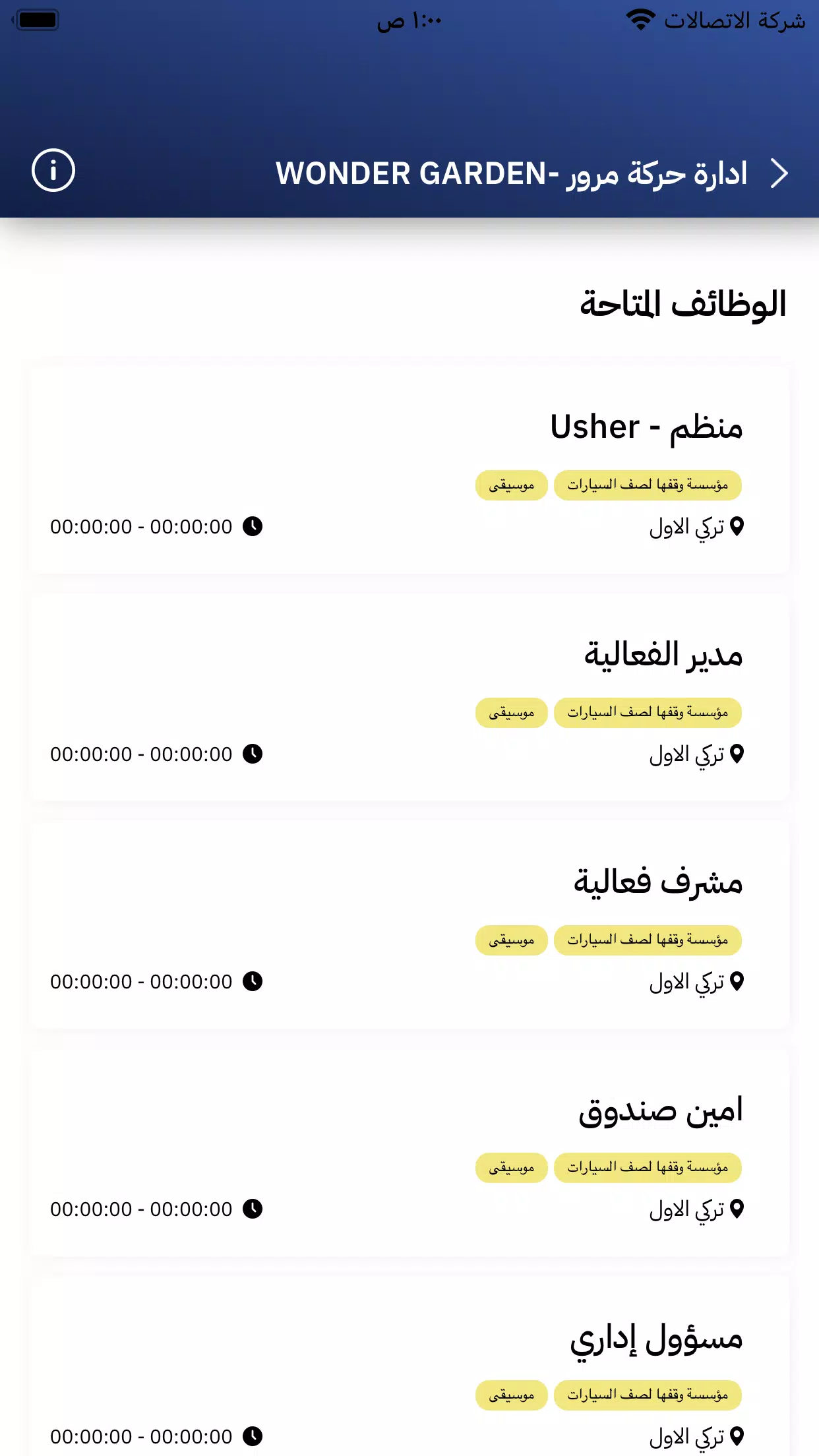Toggle the موسيقى tag on مشرف فعالية card
Screen dimensions: 819x1456
[x=511, y=940]
